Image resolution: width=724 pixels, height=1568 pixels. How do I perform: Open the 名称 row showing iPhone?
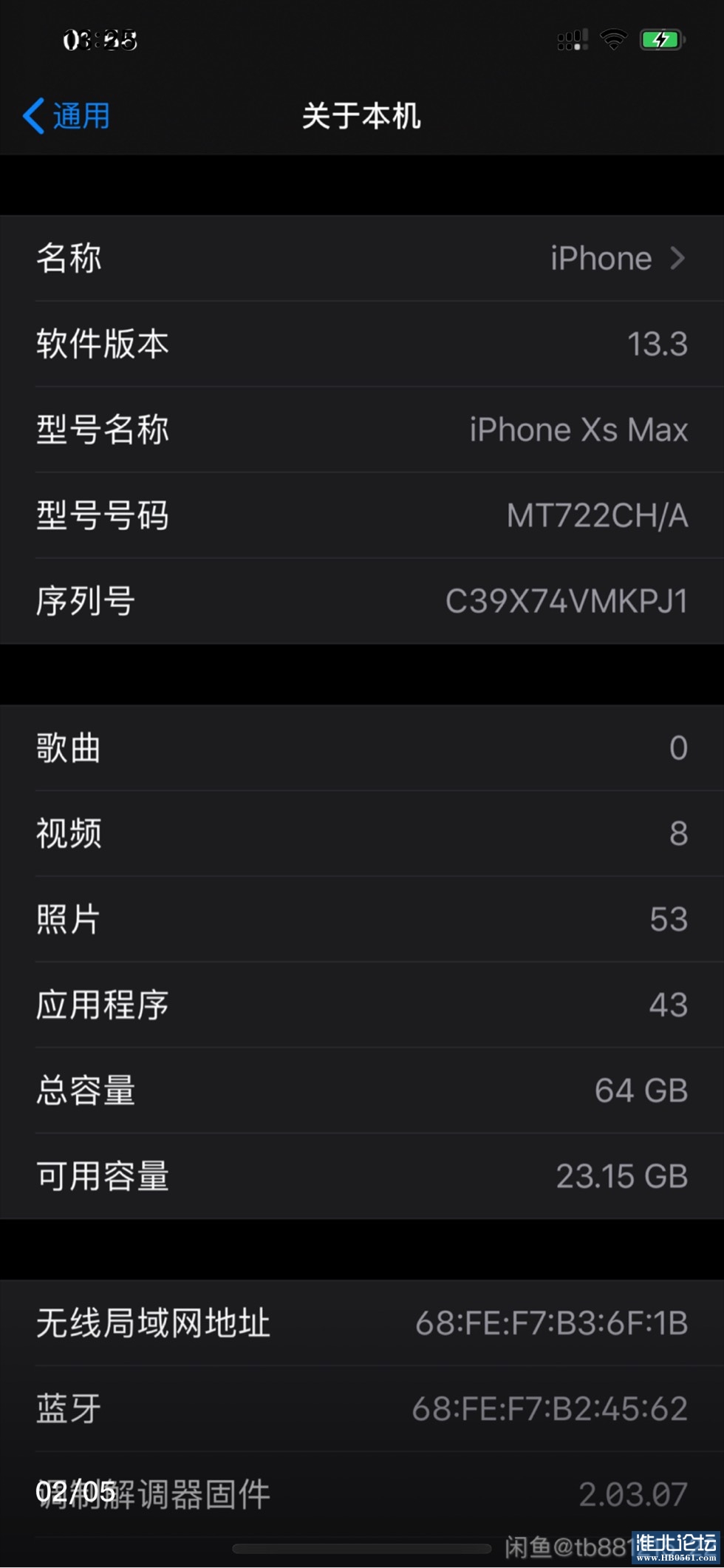click(x=362, y=258)
